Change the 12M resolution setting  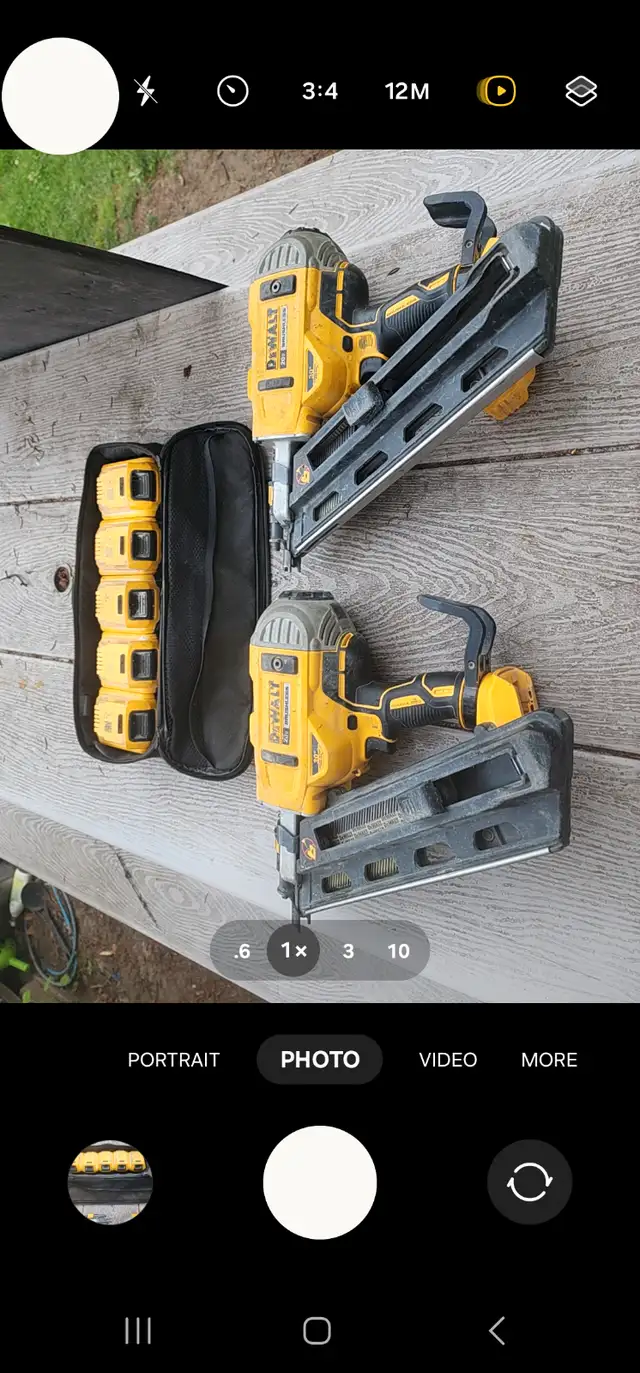(x=407, y=92)
